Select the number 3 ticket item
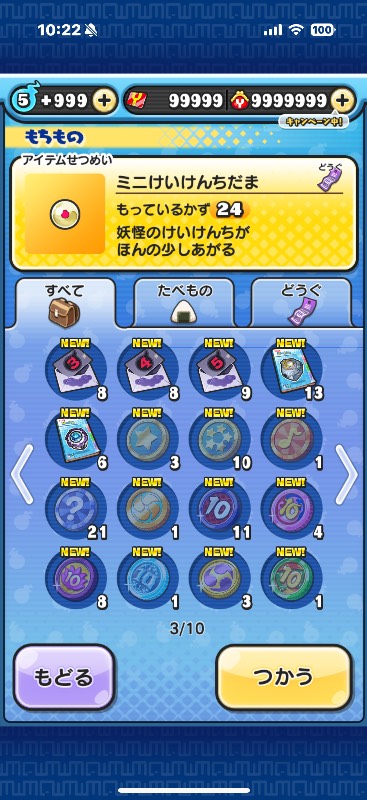Image resolution: width=367 pixels, height=800 pixels. (76, 368)
